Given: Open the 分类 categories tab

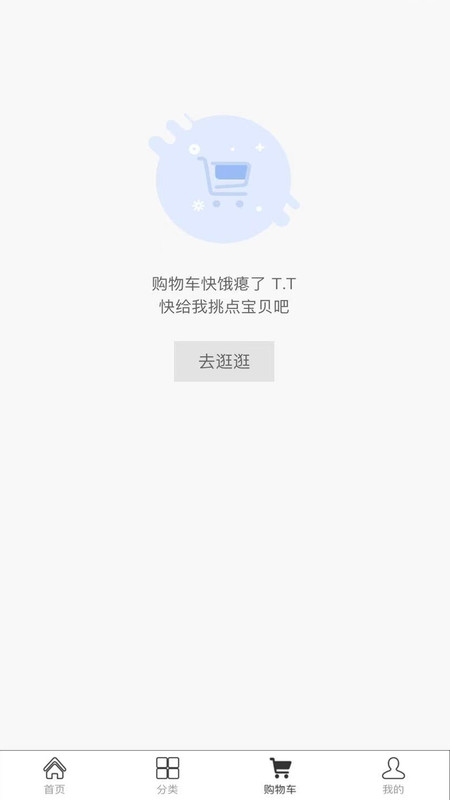Looking at the screenshot, I should (167, 775).
